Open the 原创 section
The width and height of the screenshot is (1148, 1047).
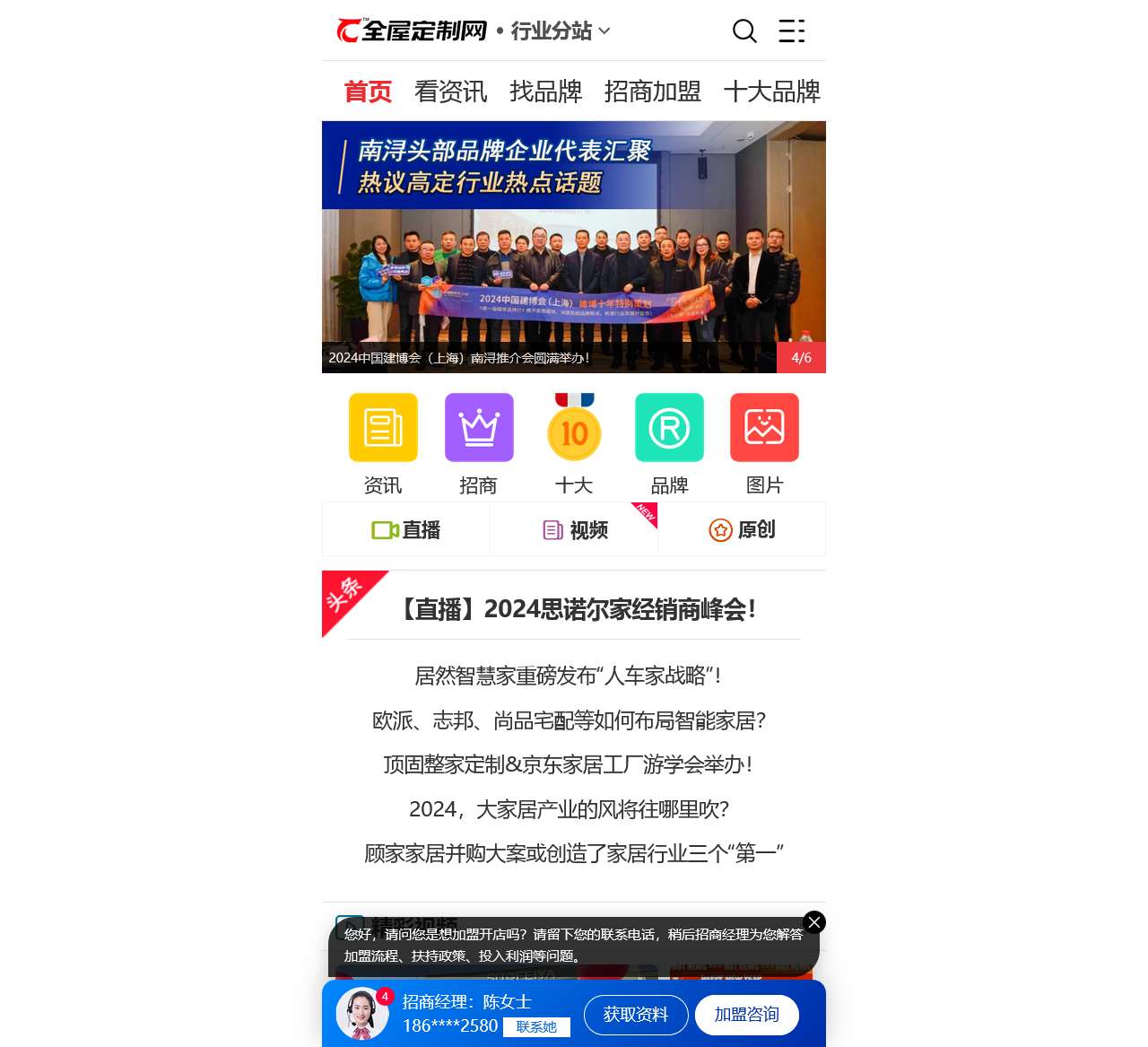742,530
